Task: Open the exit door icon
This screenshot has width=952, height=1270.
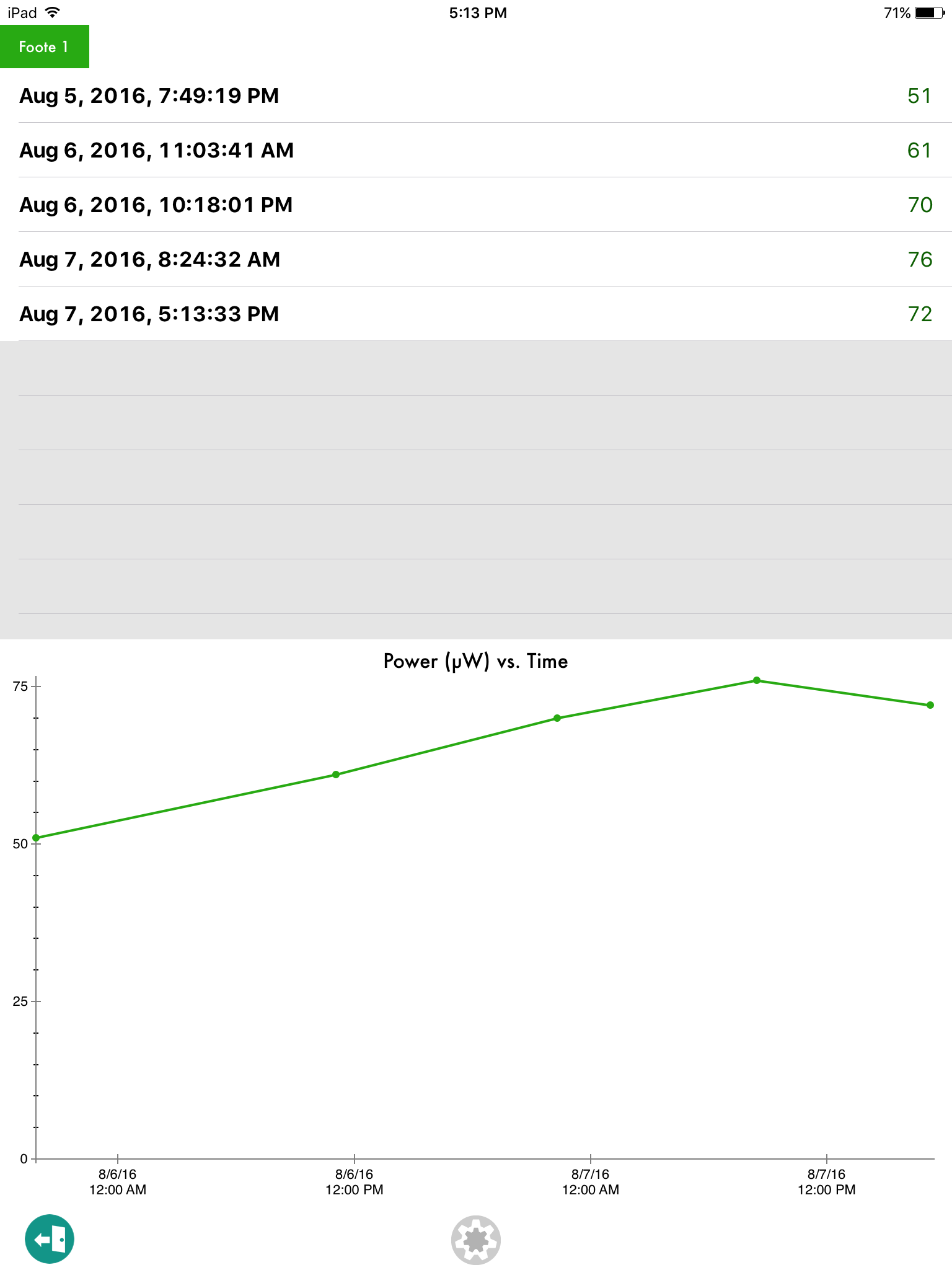Action: pos(50,1238)
